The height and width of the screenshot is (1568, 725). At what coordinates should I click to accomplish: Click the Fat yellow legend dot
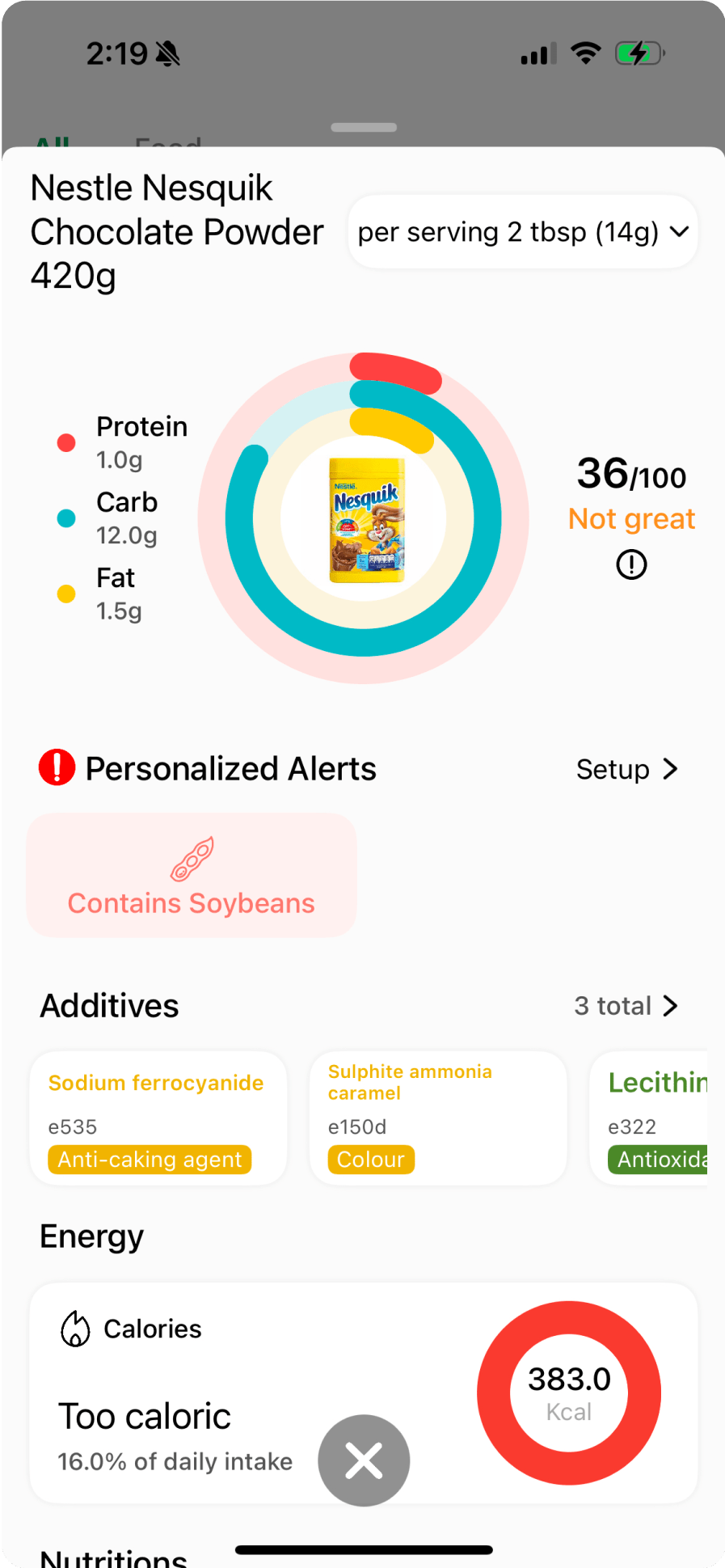coord(66,593)
